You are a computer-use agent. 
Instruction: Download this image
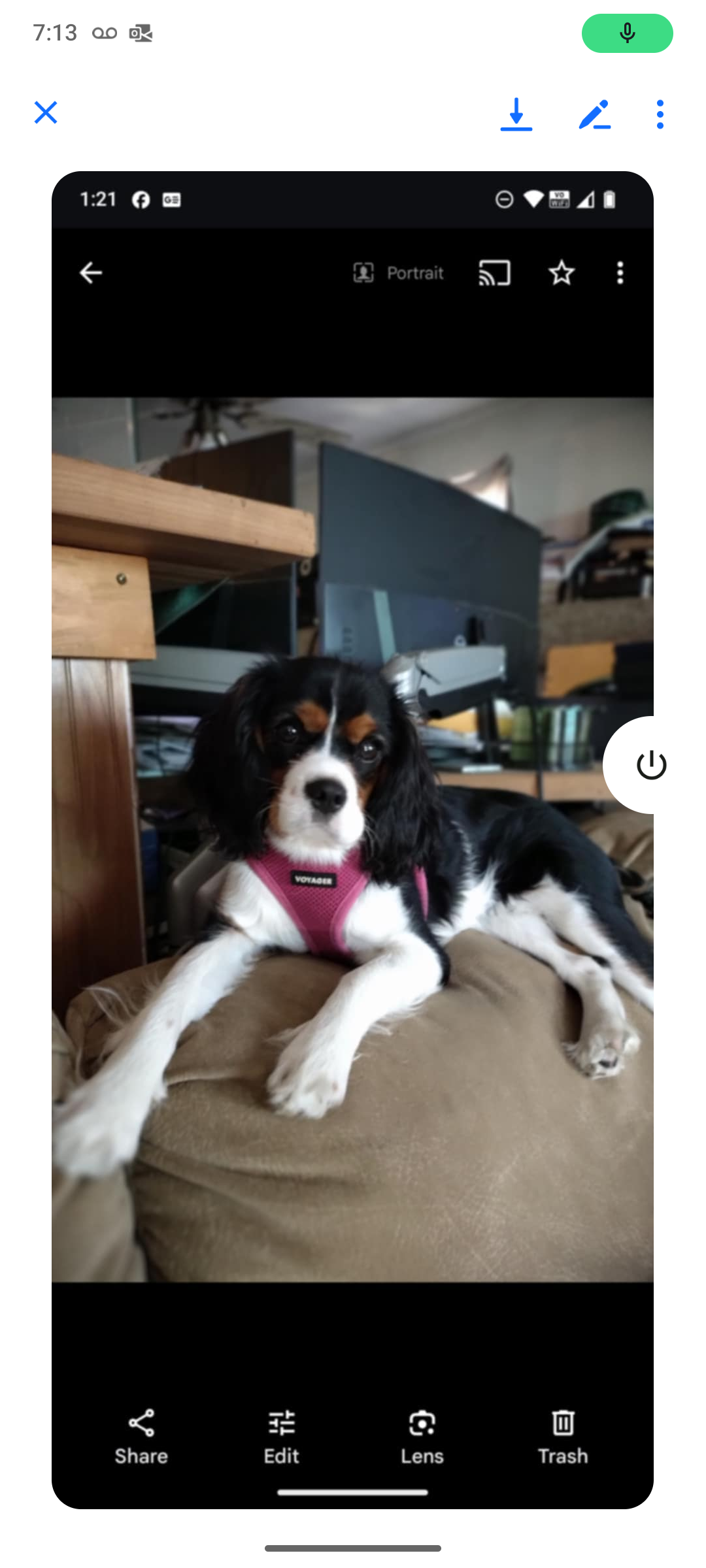[516, 114]
